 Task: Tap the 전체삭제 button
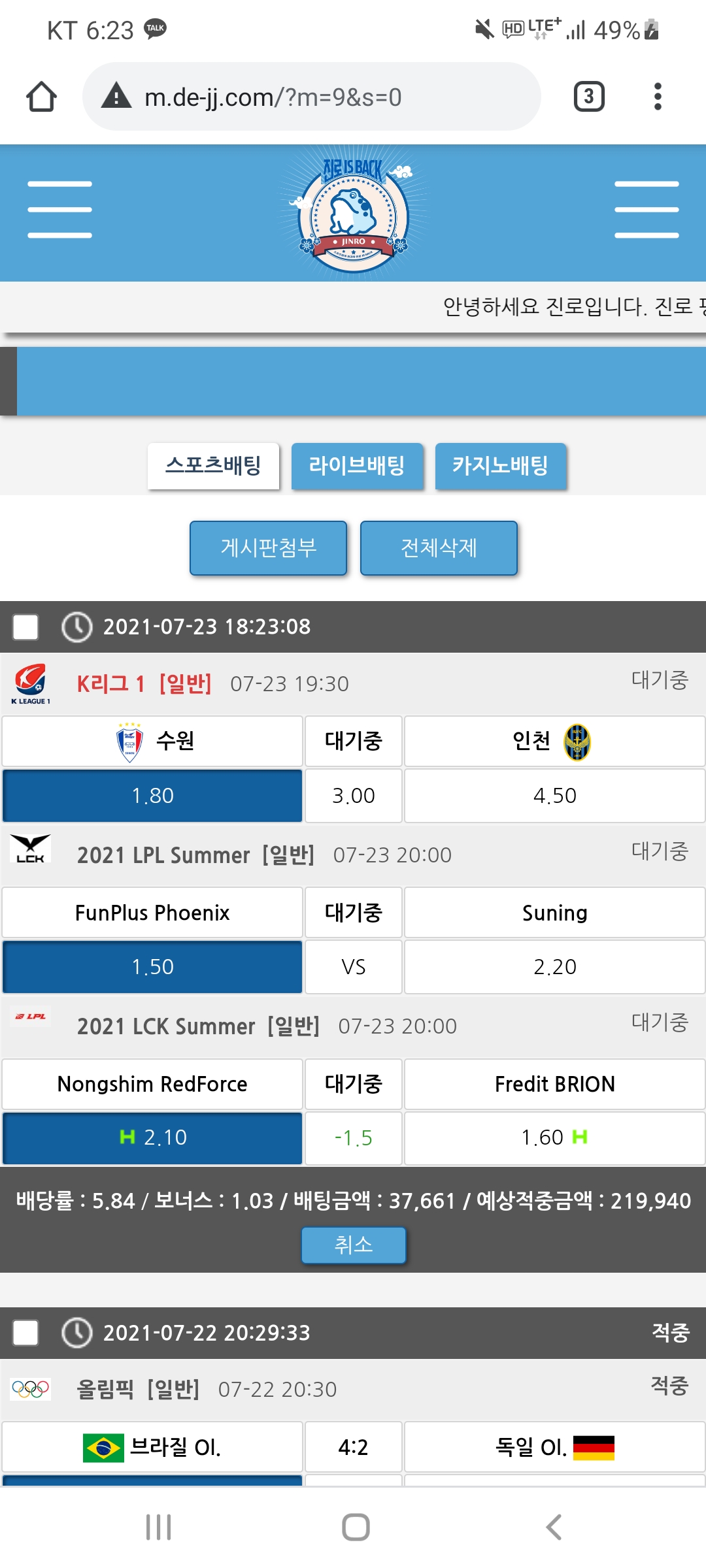(x=439, y=547)
